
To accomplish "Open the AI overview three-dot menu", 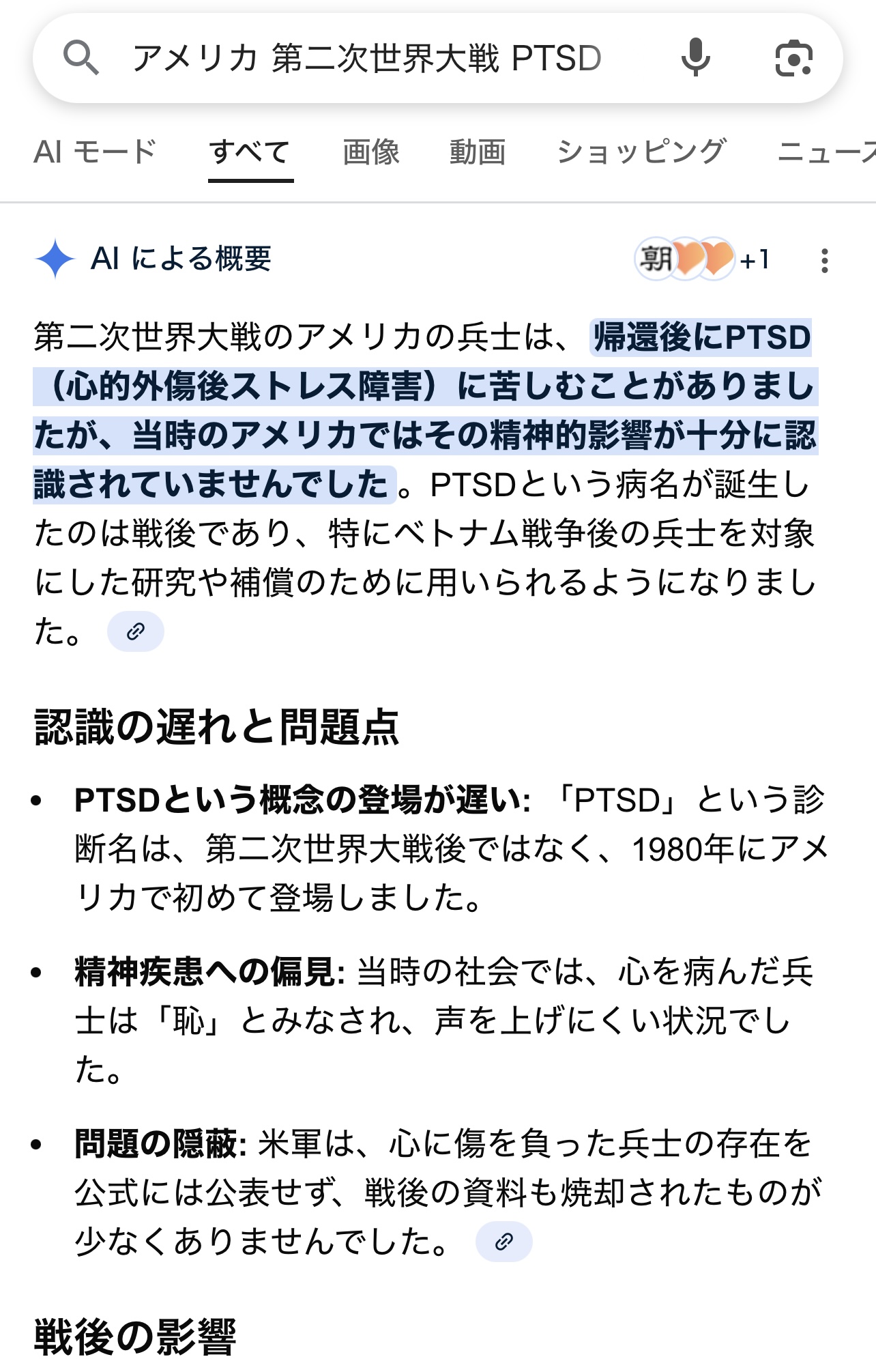I will click(x=825, y=261).
